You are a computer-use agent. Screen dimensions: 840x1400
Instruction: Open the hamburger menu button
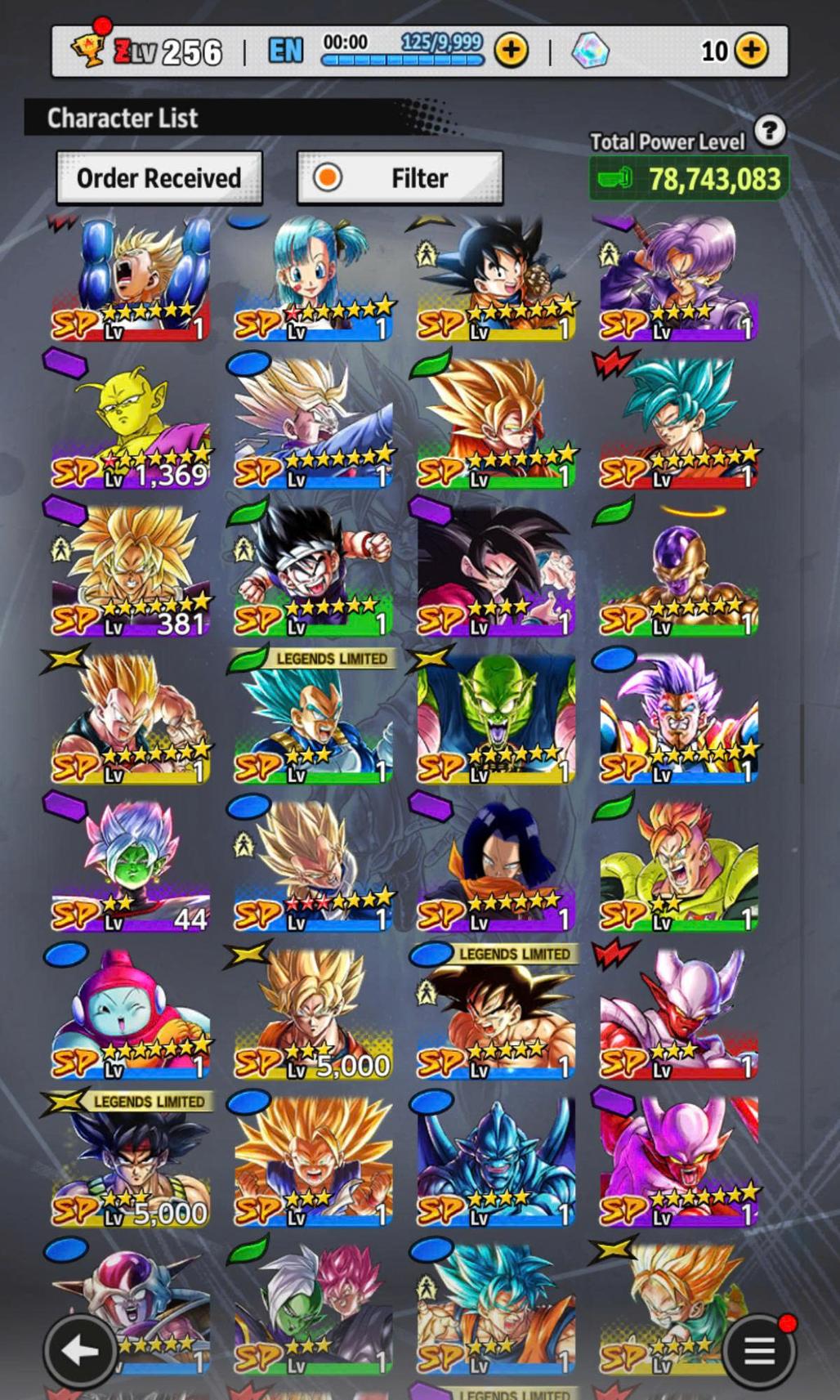[x=758, y=1350]
